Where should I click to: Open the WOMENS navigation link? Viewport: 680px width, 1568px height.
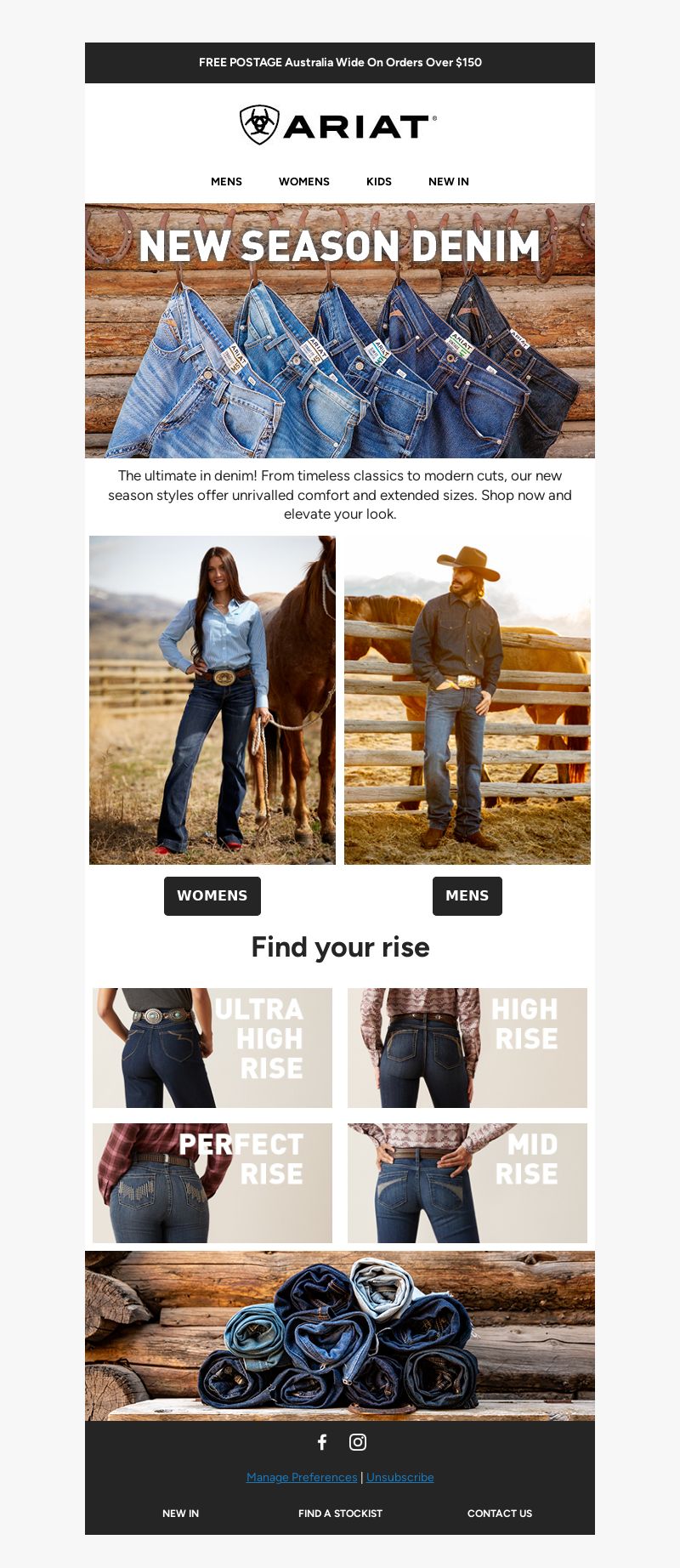[303, 181]
